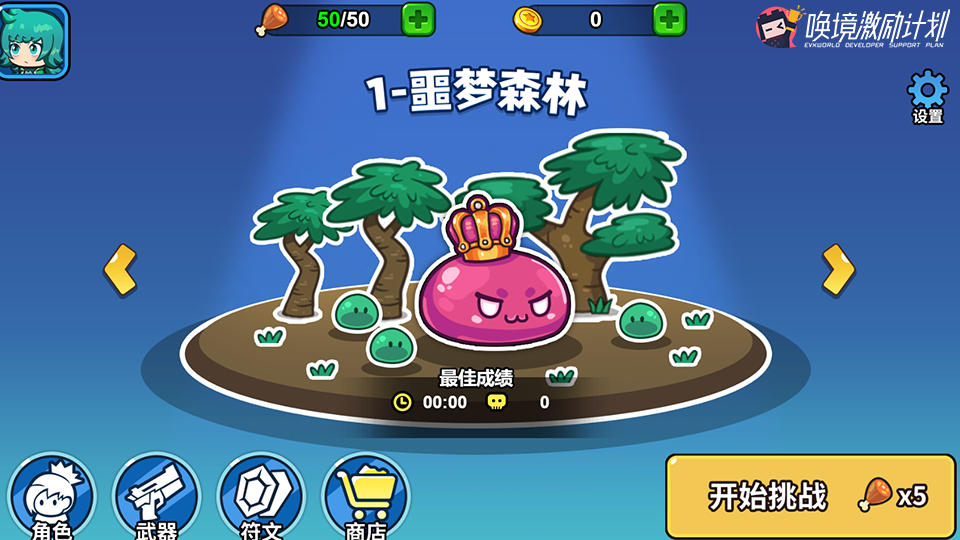Start the challenge with 开始挑战
Screen dimensions: 960x540
pos(810,496)
